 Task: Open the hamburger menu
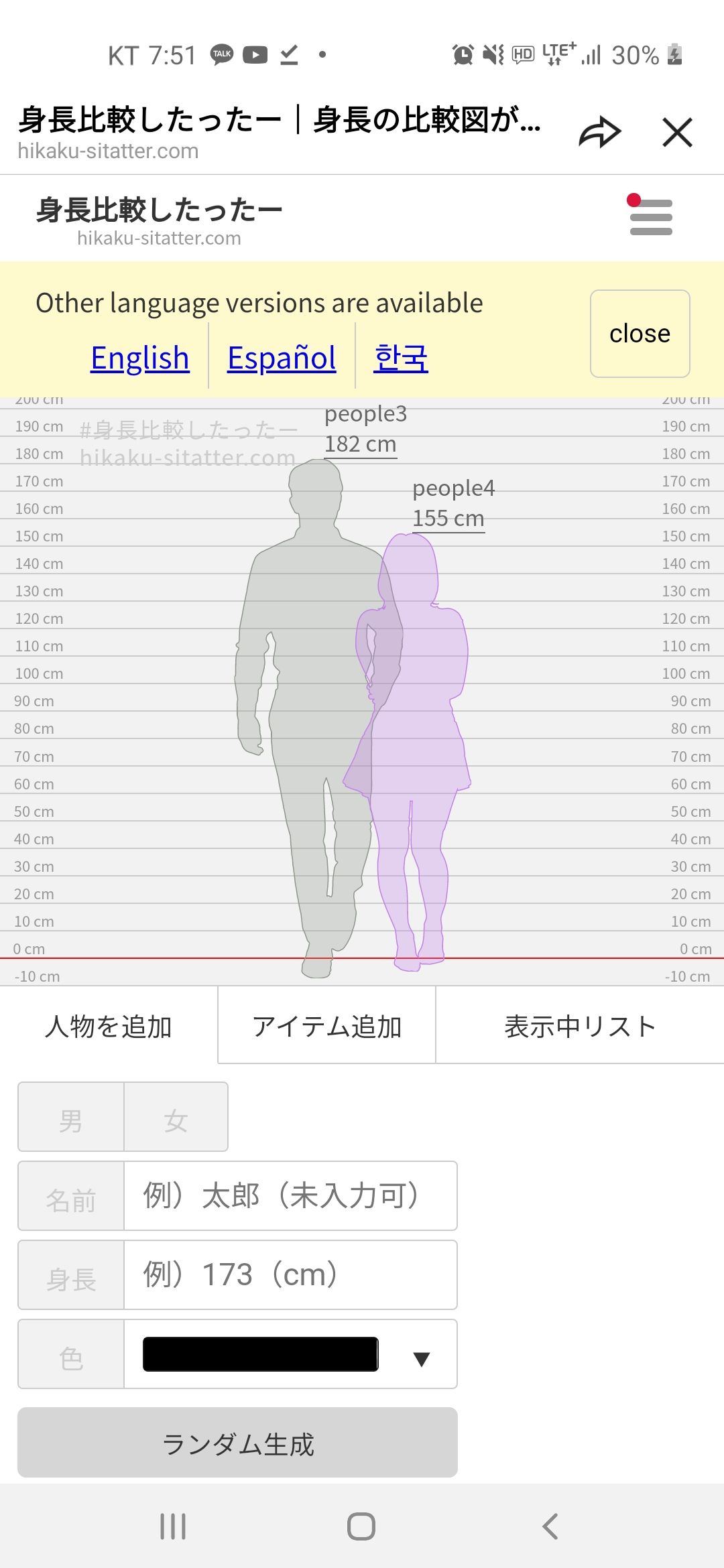(x=650, y=216)
